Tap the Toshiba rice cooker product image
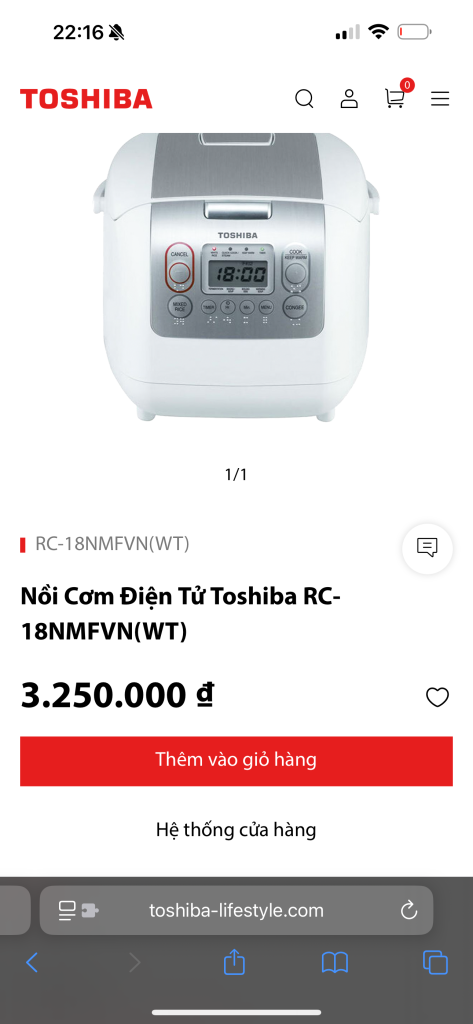Screen dimensions: 473x1024 (236, 276)
